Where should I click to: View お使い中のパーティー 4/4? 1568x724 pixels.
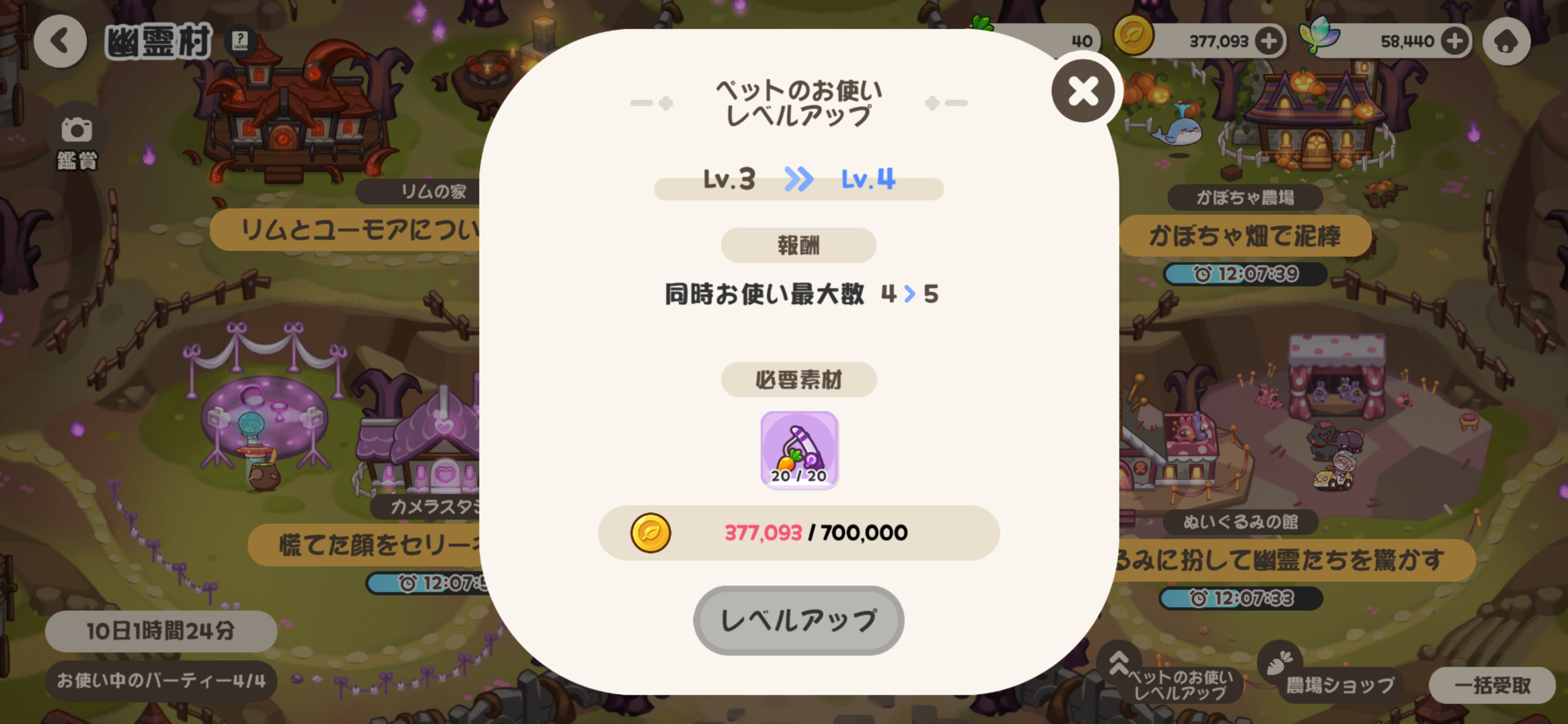161,681
